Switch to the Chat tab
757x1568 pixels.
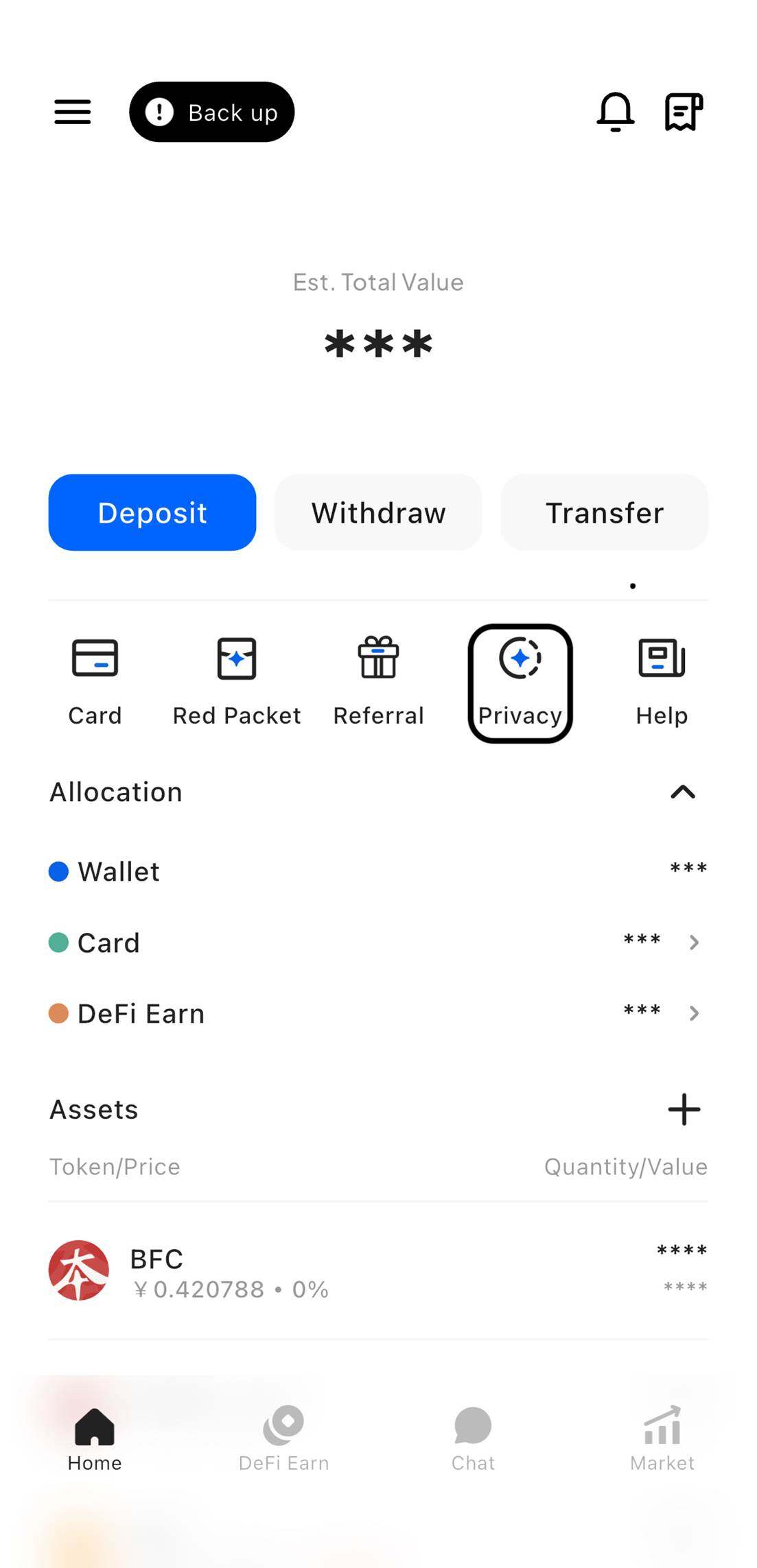473,1438
